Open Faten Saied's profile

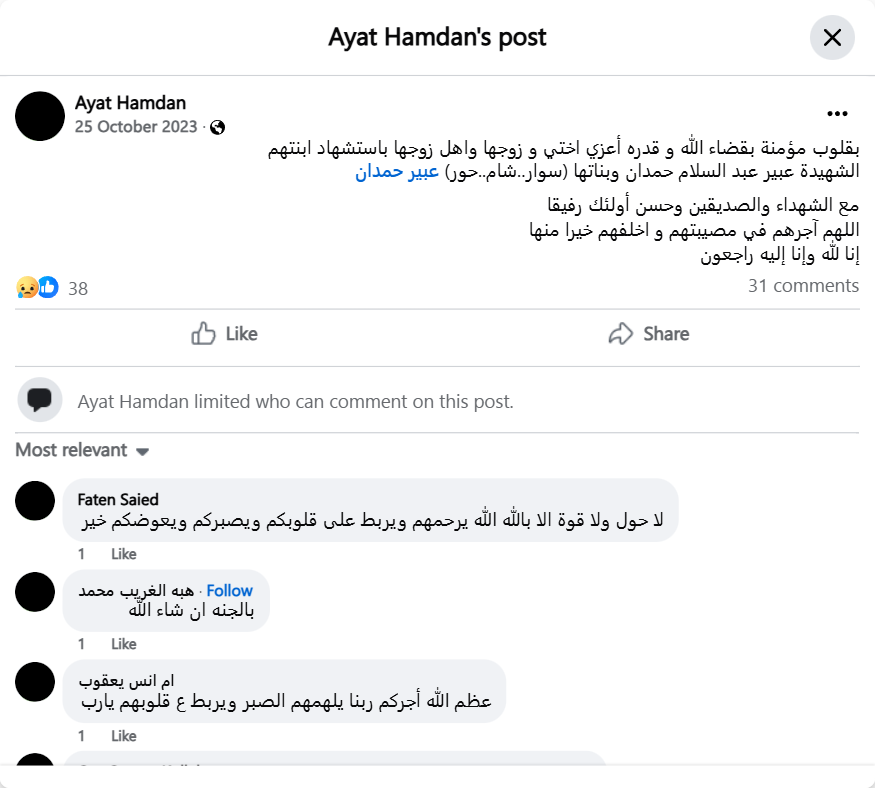point(118,499)
